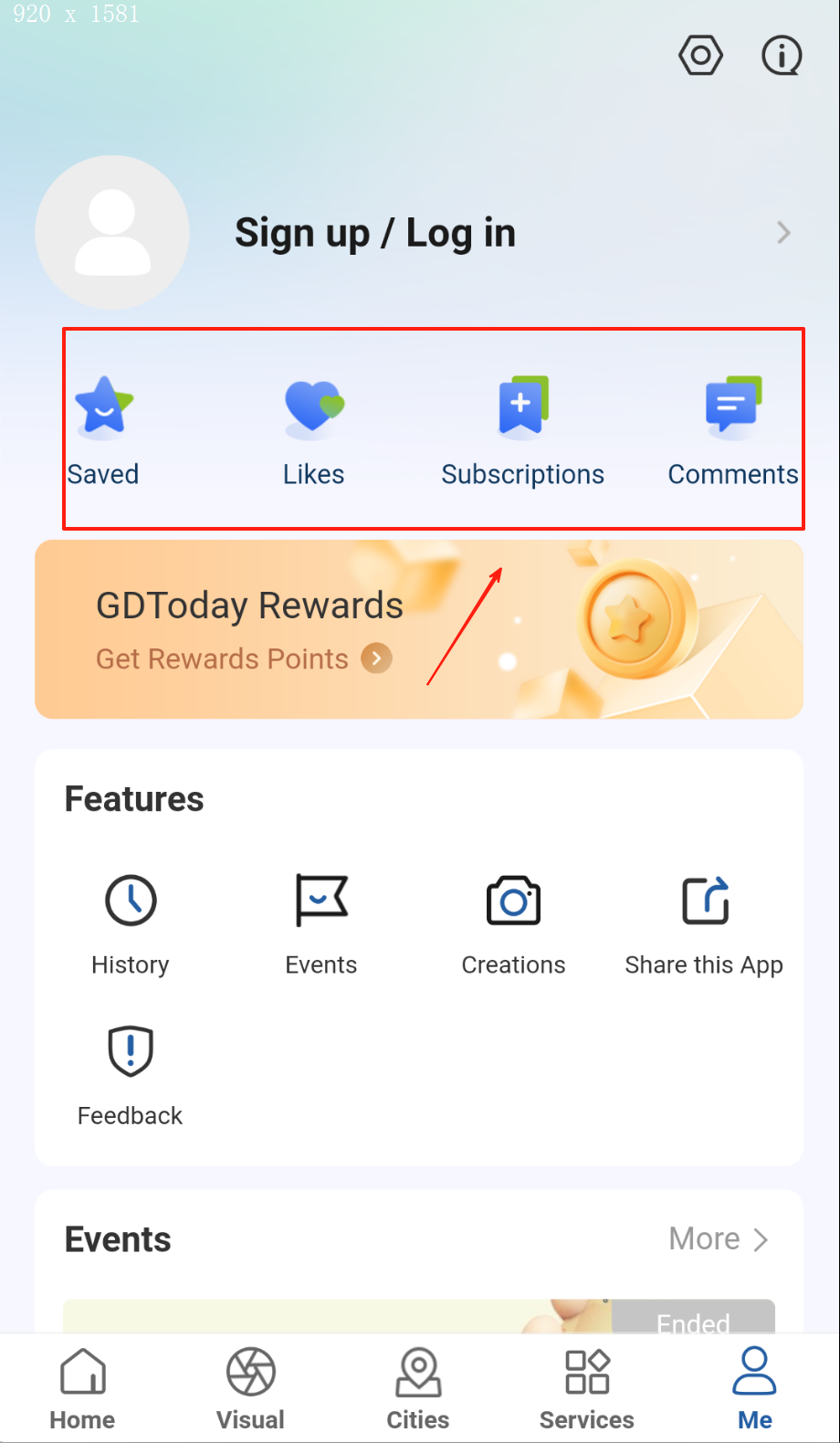Open Creations

513,923
